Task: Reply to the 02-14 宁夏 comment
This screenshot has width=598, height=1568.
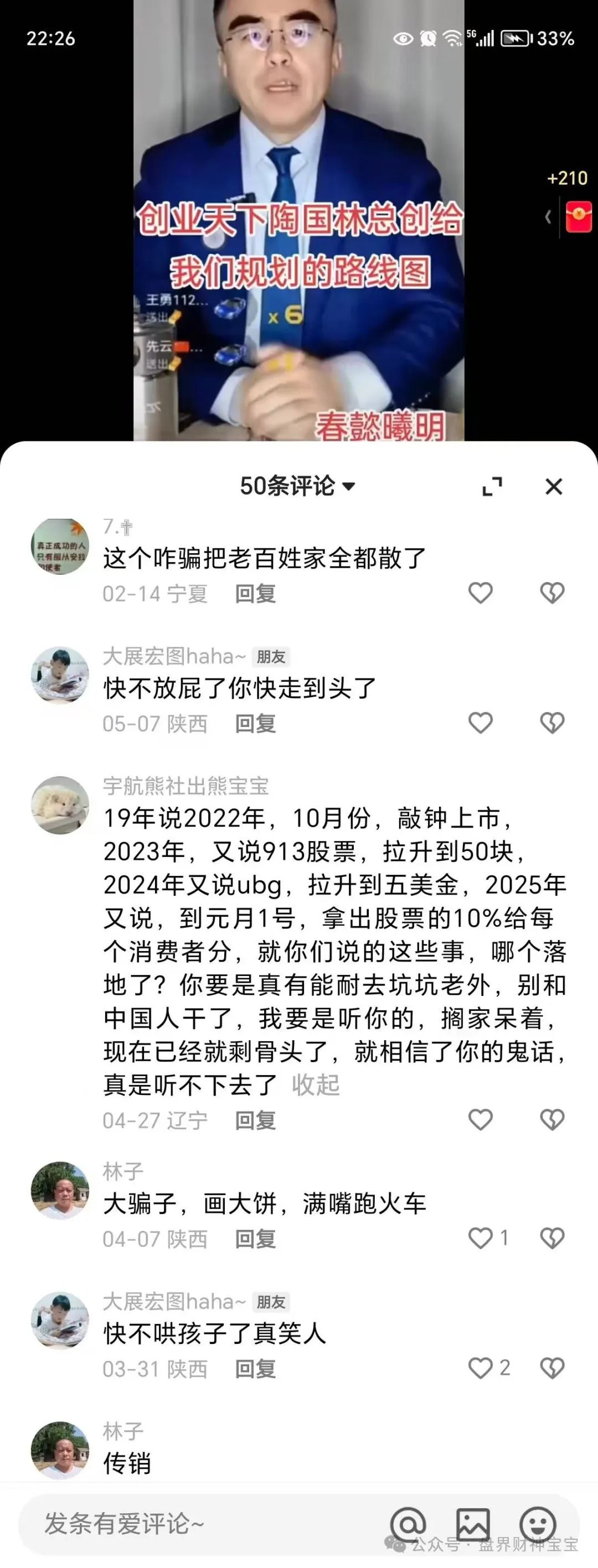Action: 256,594
